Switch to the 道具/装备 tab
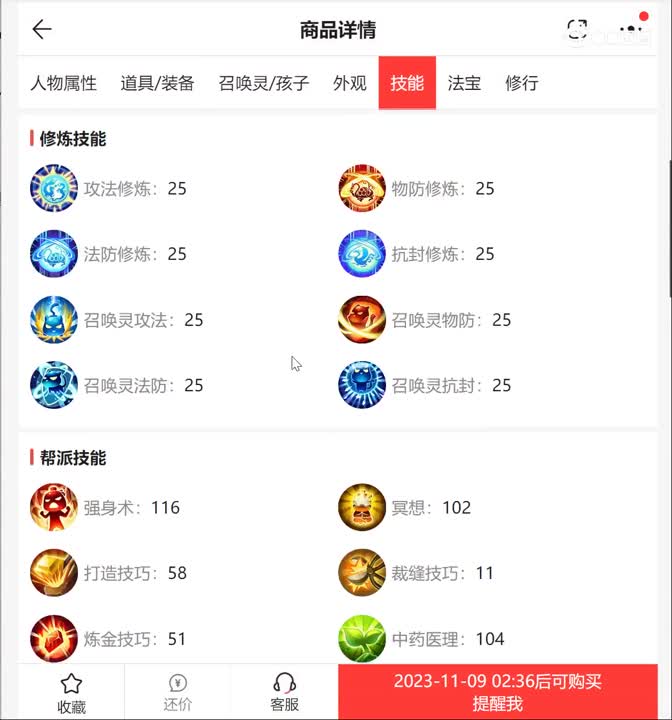The height and width of the screenshot is (720, 672). point(157,83)
